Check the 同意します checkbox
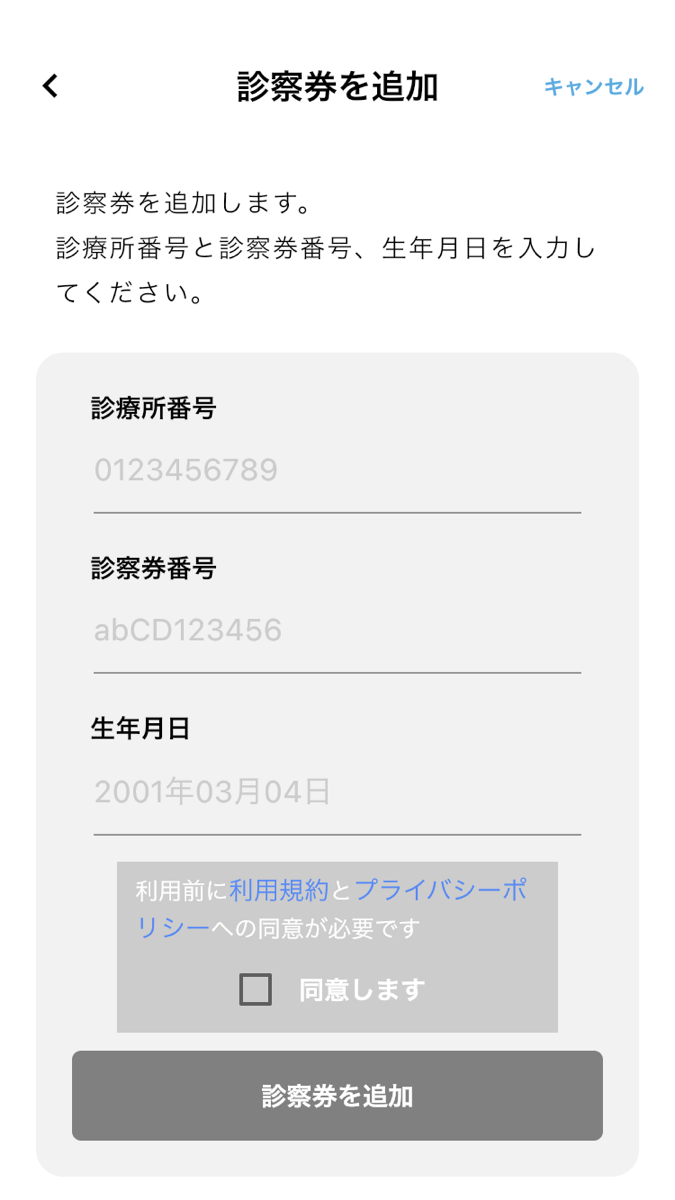Screen dimensions: 675x1200 coord(255,990)
